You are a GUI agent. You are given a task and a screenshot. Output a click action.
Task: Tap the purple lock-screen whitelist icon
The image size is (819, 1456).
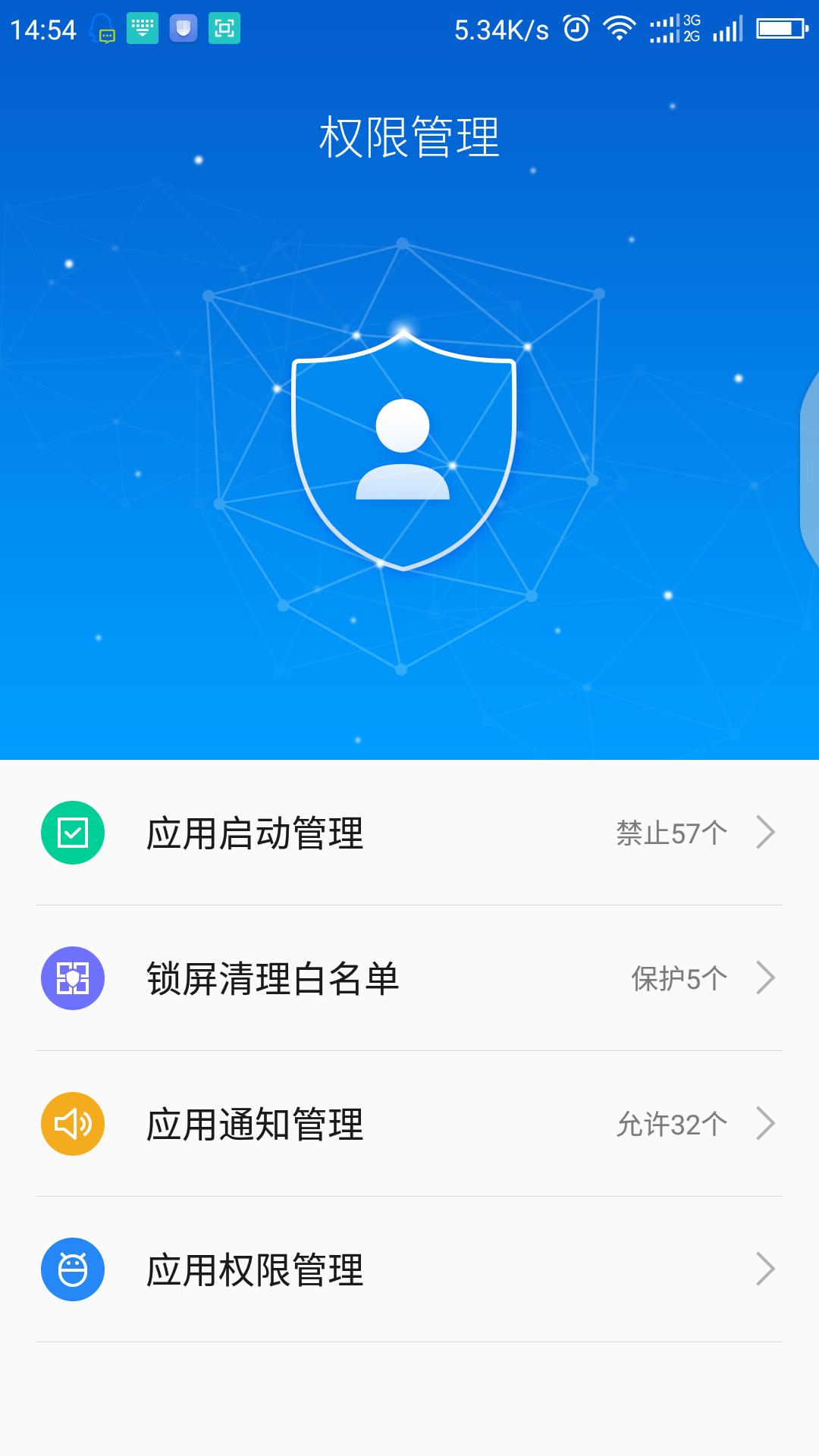coord(72,977)
